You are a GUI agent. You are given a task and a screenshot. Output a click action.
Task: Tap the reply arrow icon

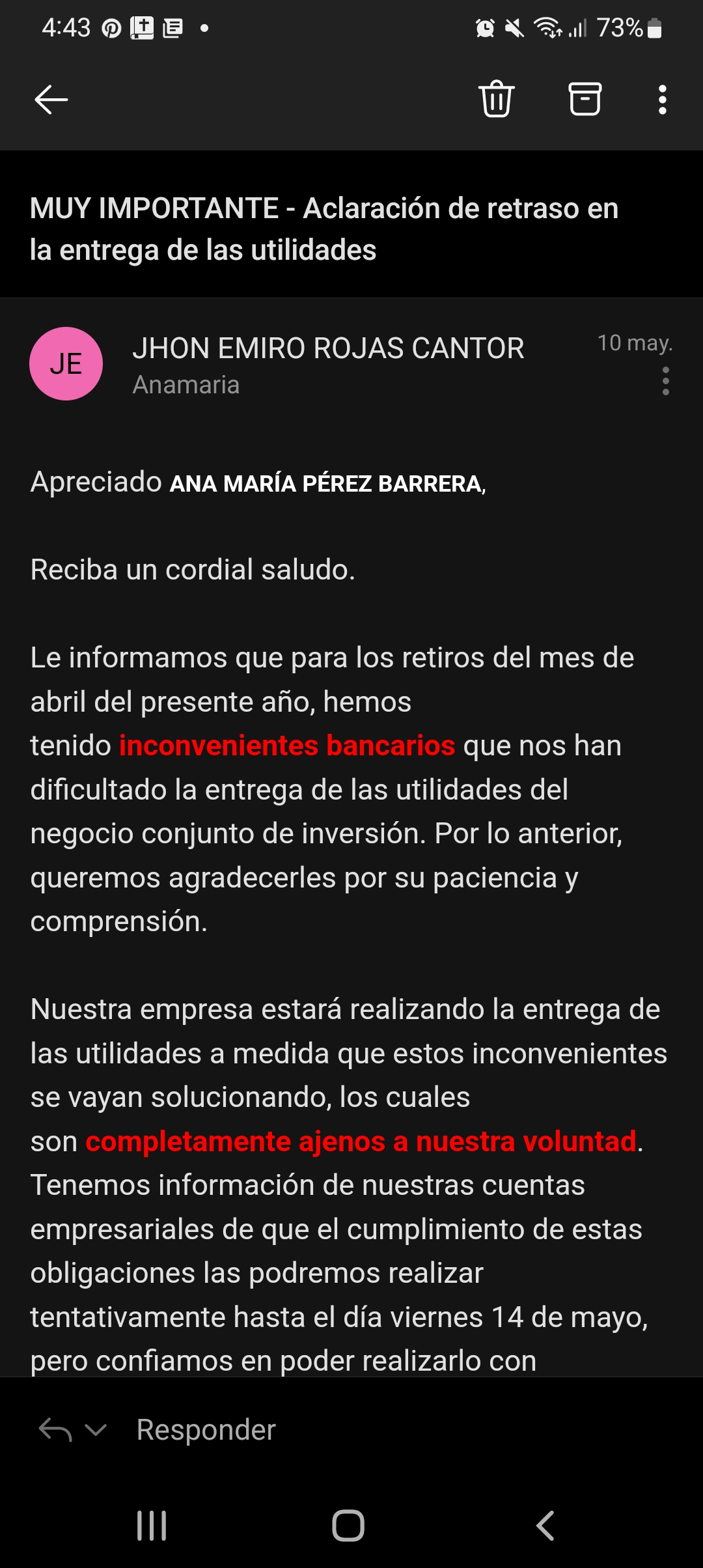[55, 1430]
